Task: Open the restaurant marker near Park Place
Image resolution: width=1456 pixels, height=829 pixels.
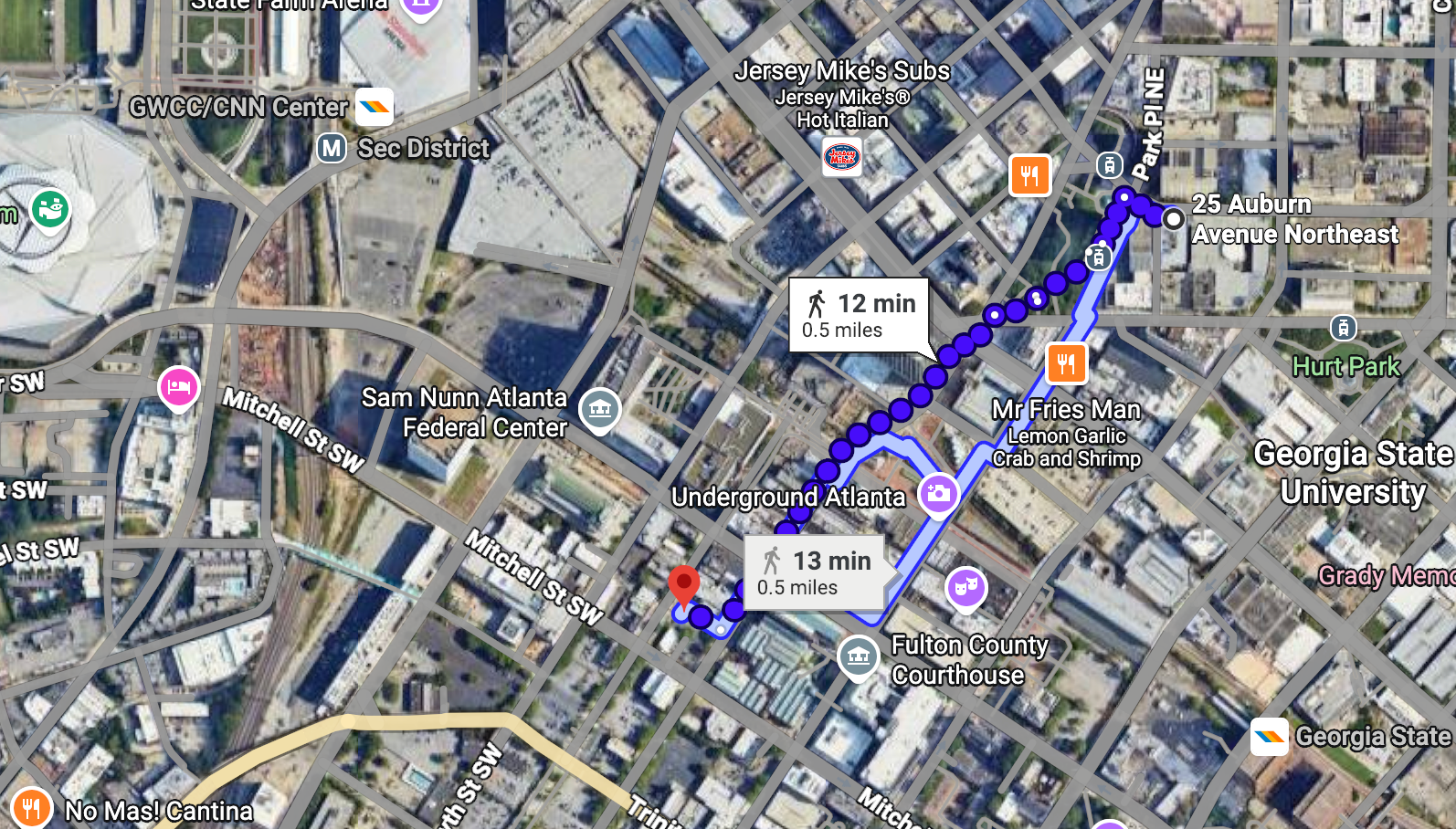Action: (1029, 175)
